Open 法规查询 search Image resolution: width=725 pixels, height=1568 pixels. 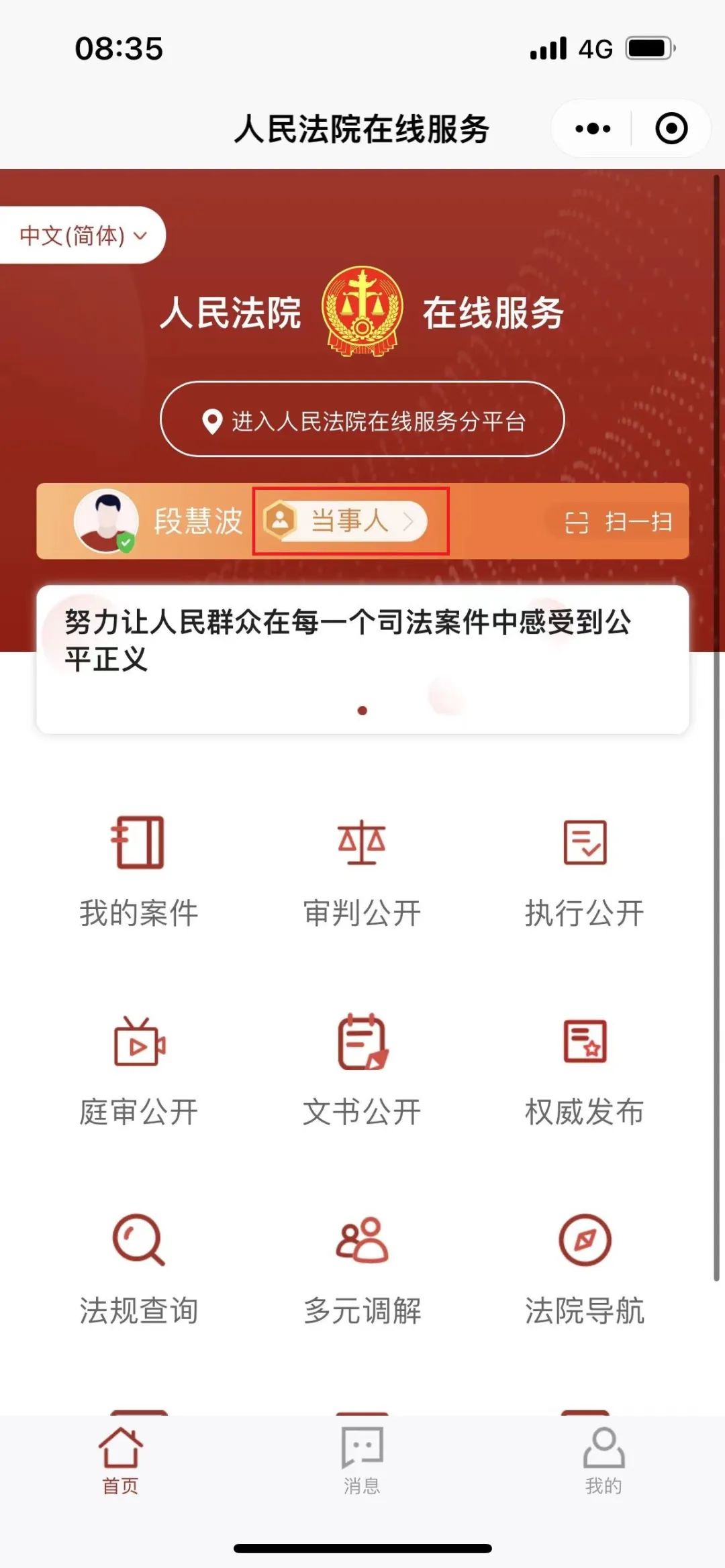138,1268
